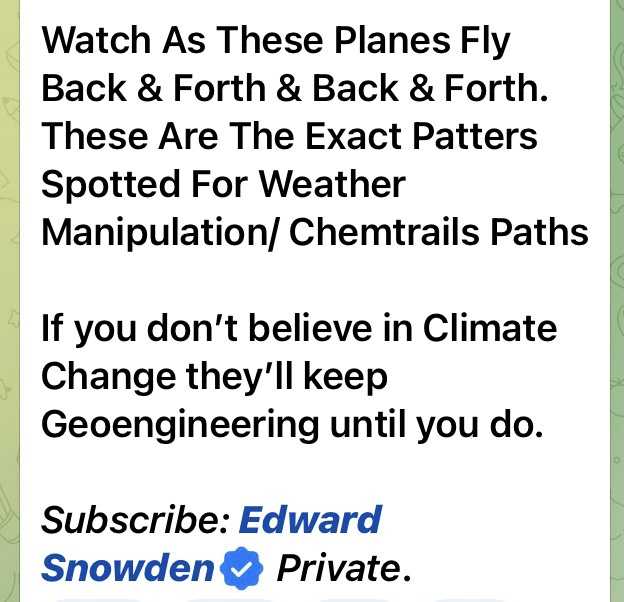The image size is (624, 602).
Task: Open the Edward Snowden subscribe link
Action: (310, 521)
